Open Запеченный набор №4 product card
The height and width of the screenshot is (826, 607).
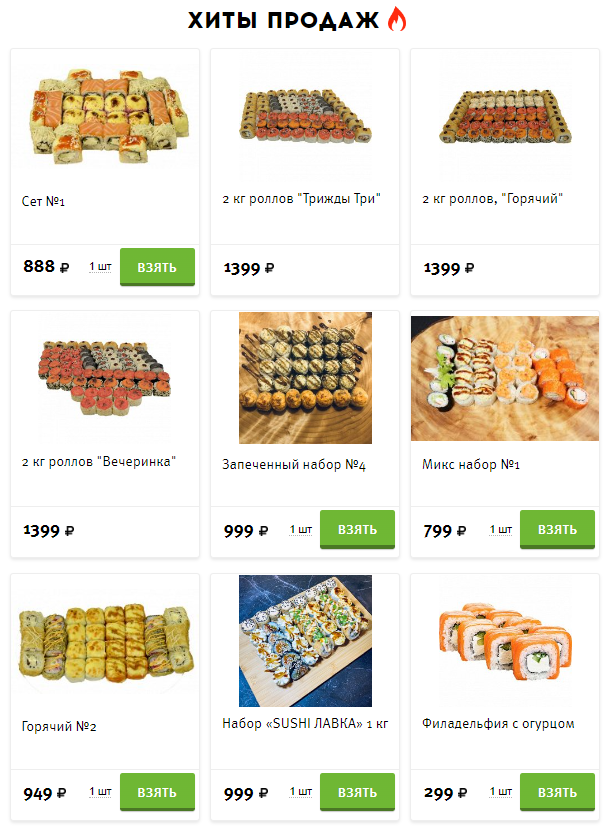(x=305, y=376)
